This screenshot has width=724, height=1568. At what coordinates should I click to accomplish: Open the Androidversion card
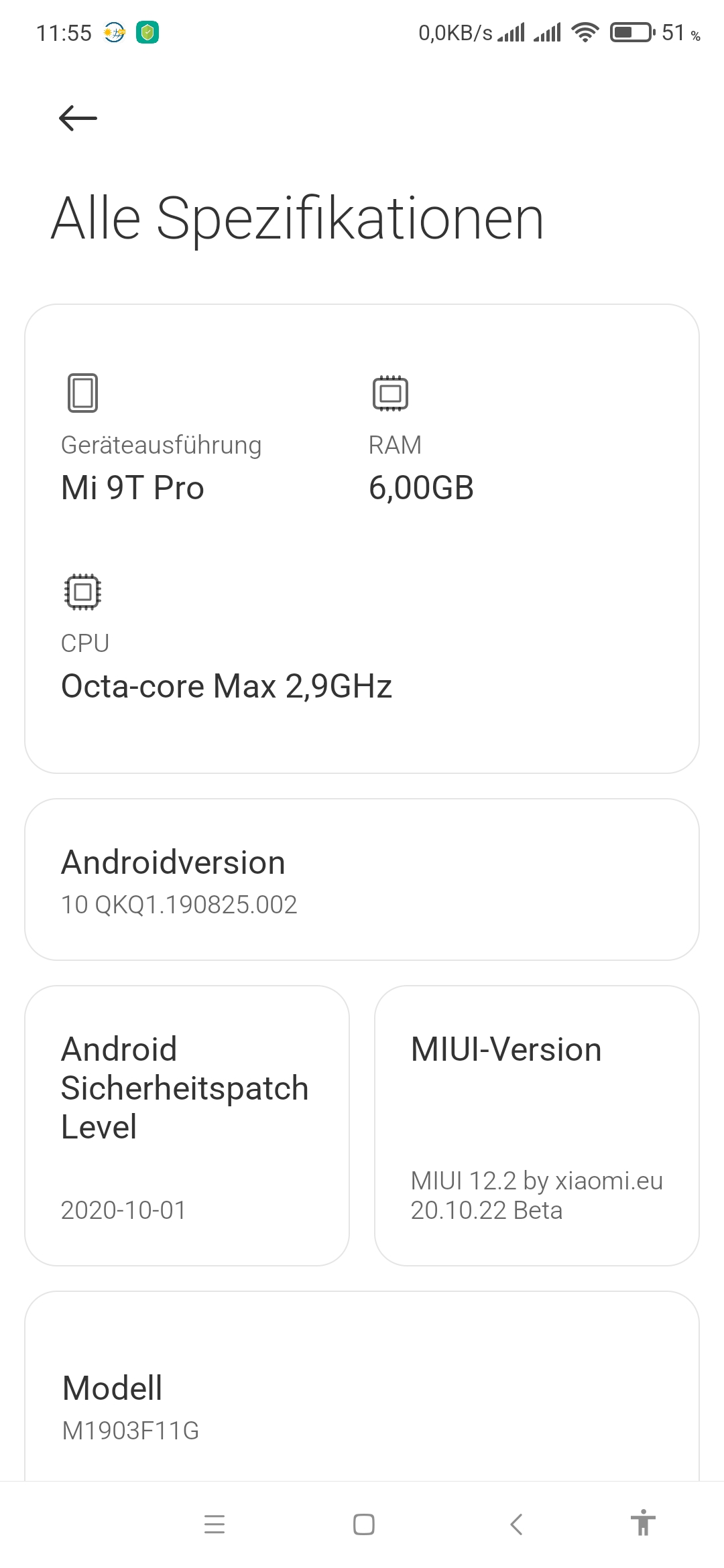coord(362,879)
